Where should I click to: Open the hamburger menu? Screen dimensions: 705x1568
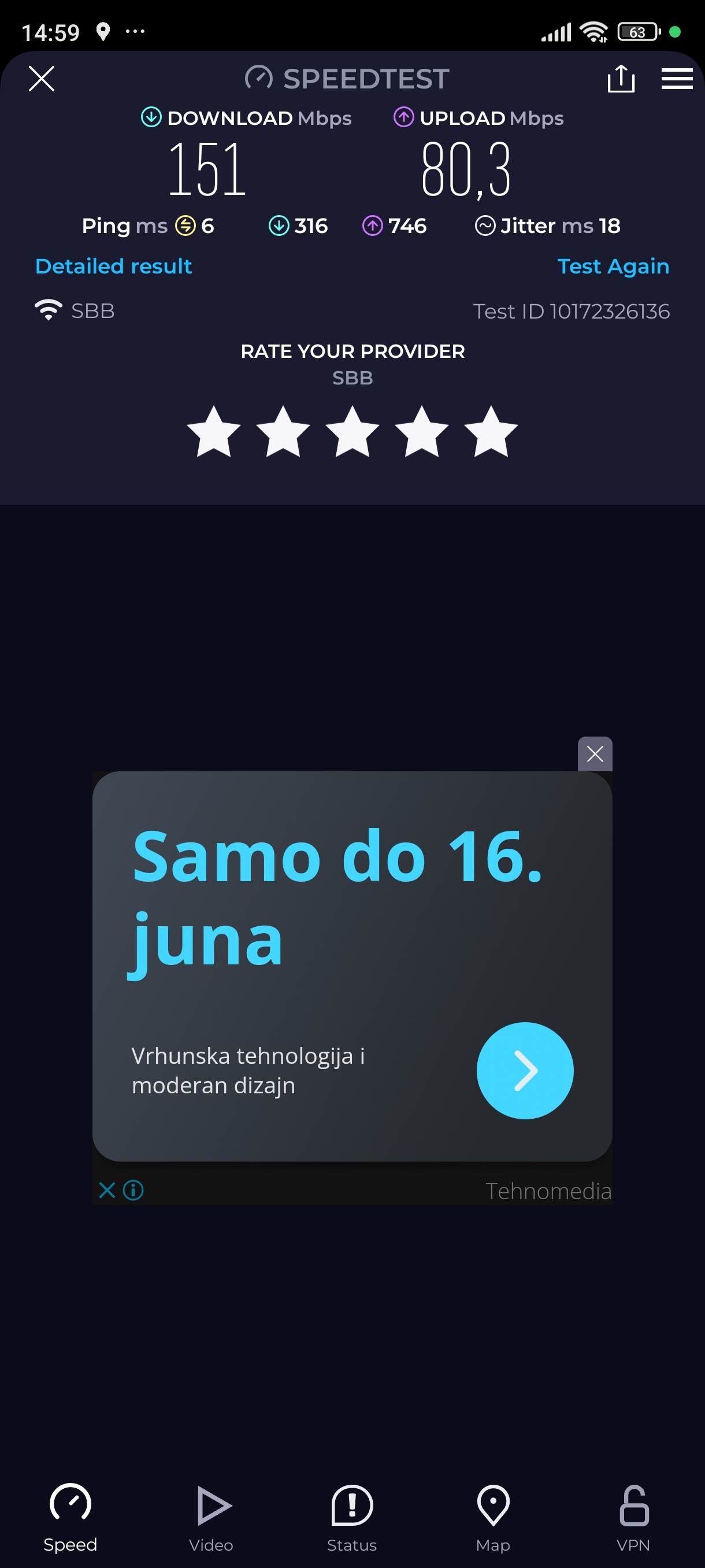[x=677, y=79]
